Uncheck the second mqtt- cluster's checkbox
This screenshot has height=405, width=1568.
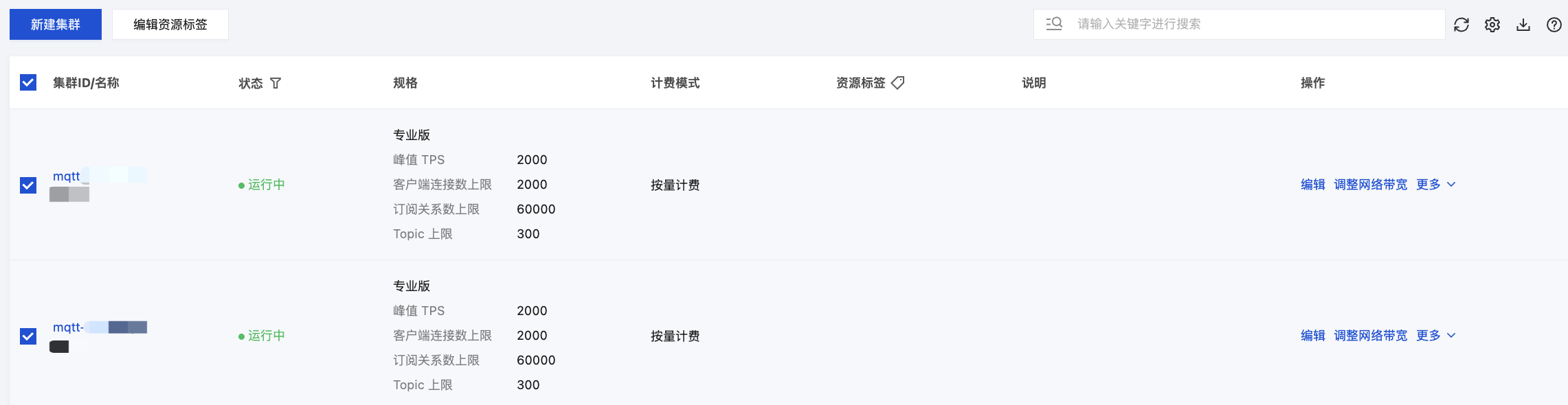[28, 336]
